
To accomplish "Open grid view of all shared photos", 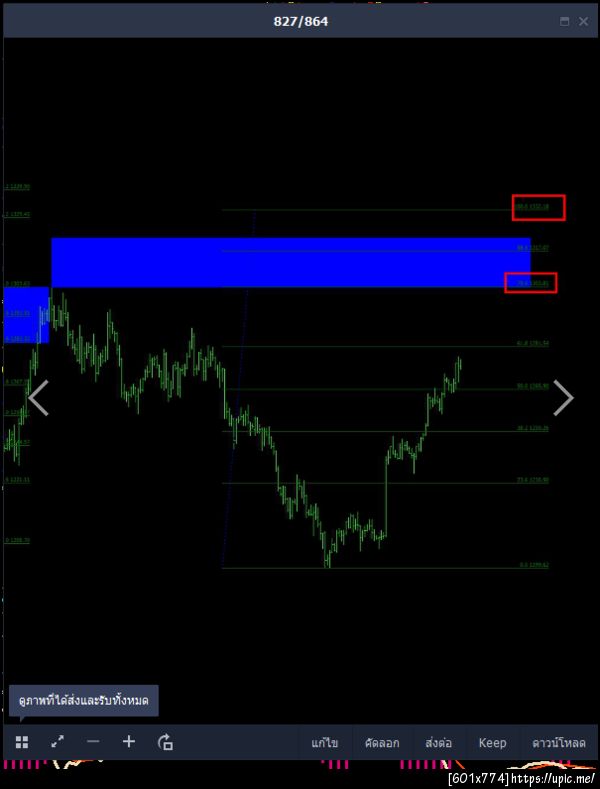I will 22,742.
